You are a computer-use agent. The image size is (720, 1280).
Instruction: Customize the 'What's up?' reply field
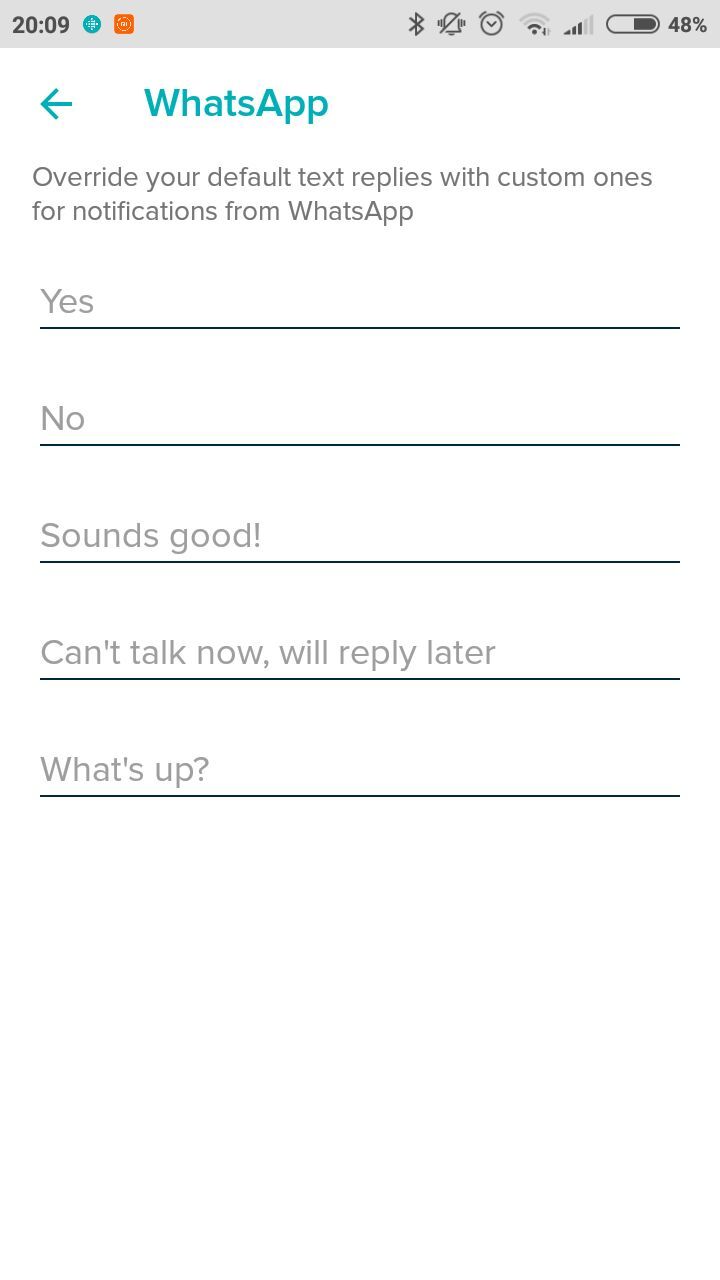tap(359, 770)
